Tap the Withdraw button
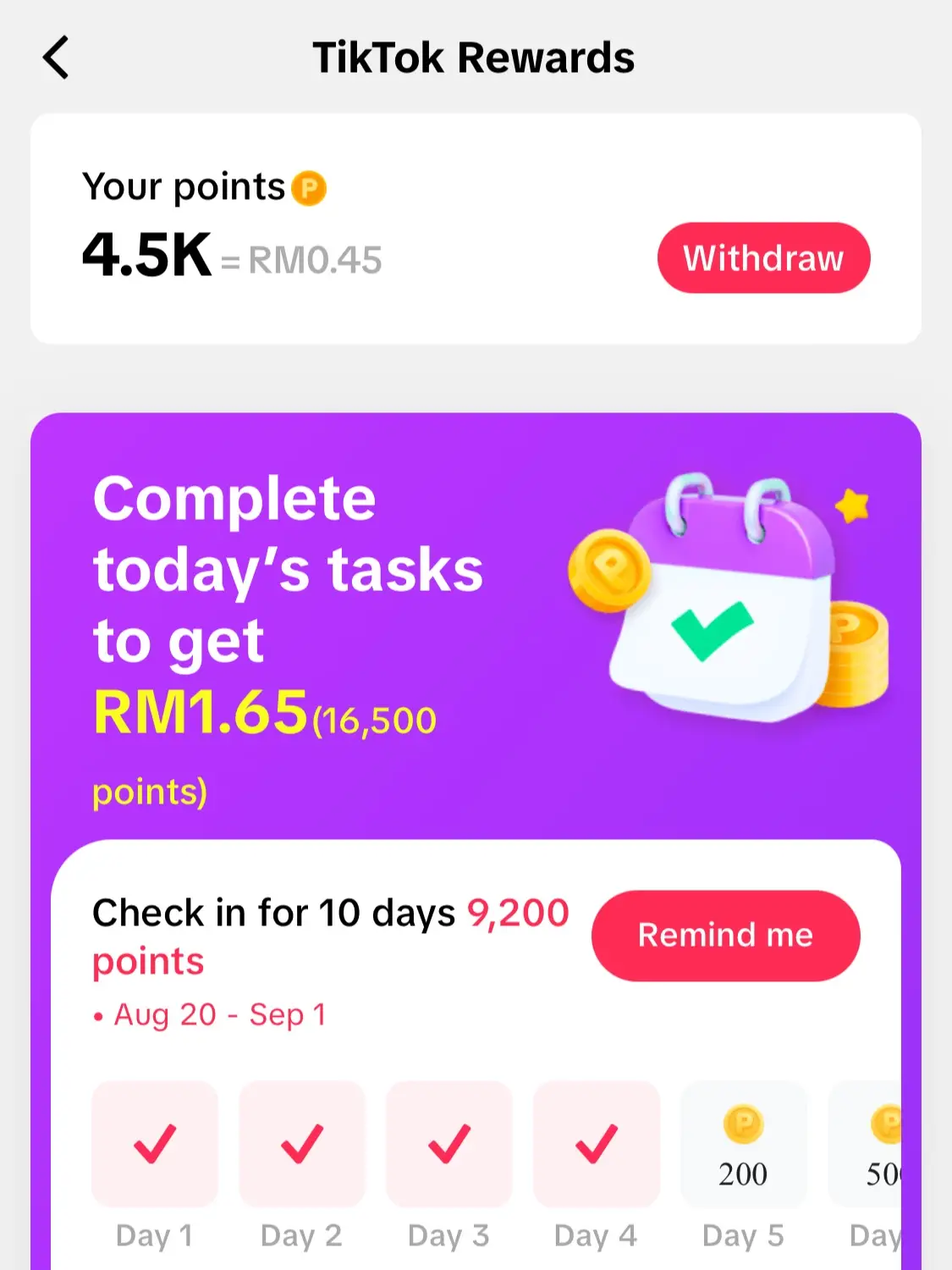952x1270 pixels. click(x=763, y=258)
